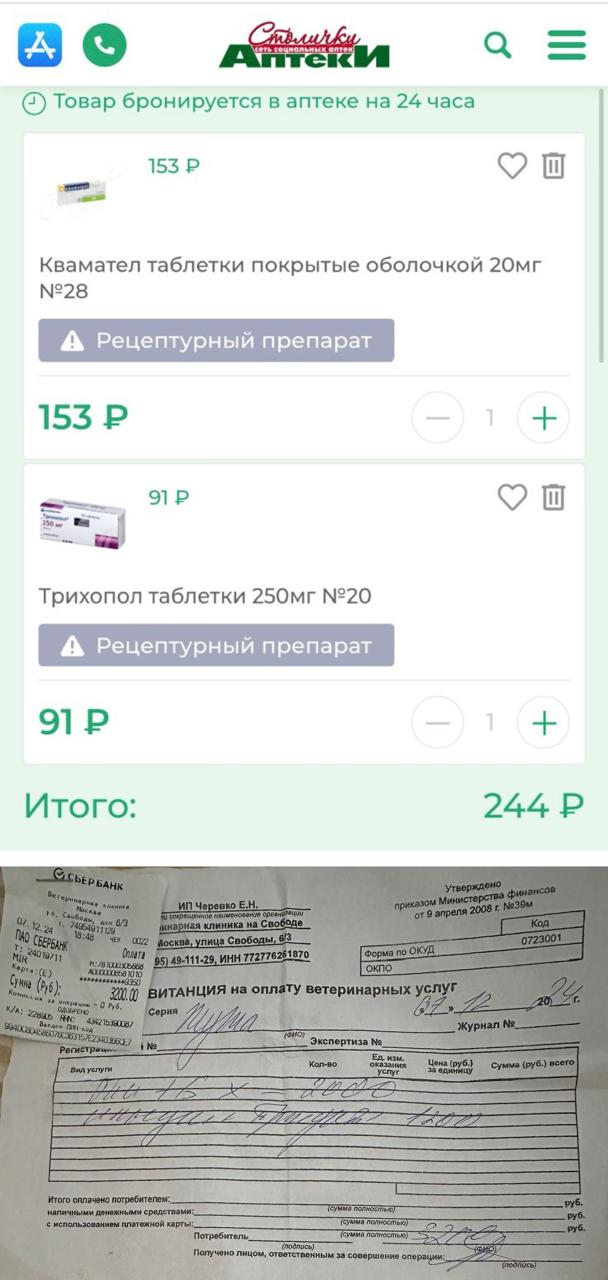Viewport: 608px width, 1280px height.
Task: Open the search magnifier in the header
Action: (497, 45)
